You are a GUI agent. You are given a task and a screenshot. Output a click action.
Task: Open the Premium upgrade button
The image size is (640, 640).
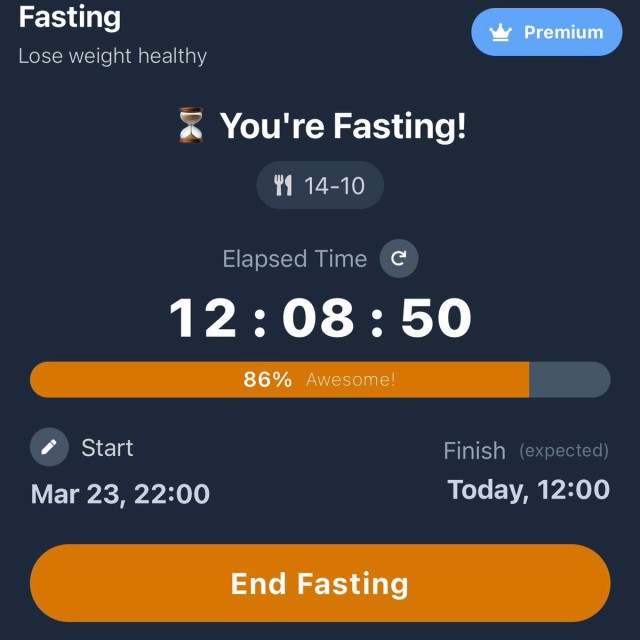click(x=546, y=32)
